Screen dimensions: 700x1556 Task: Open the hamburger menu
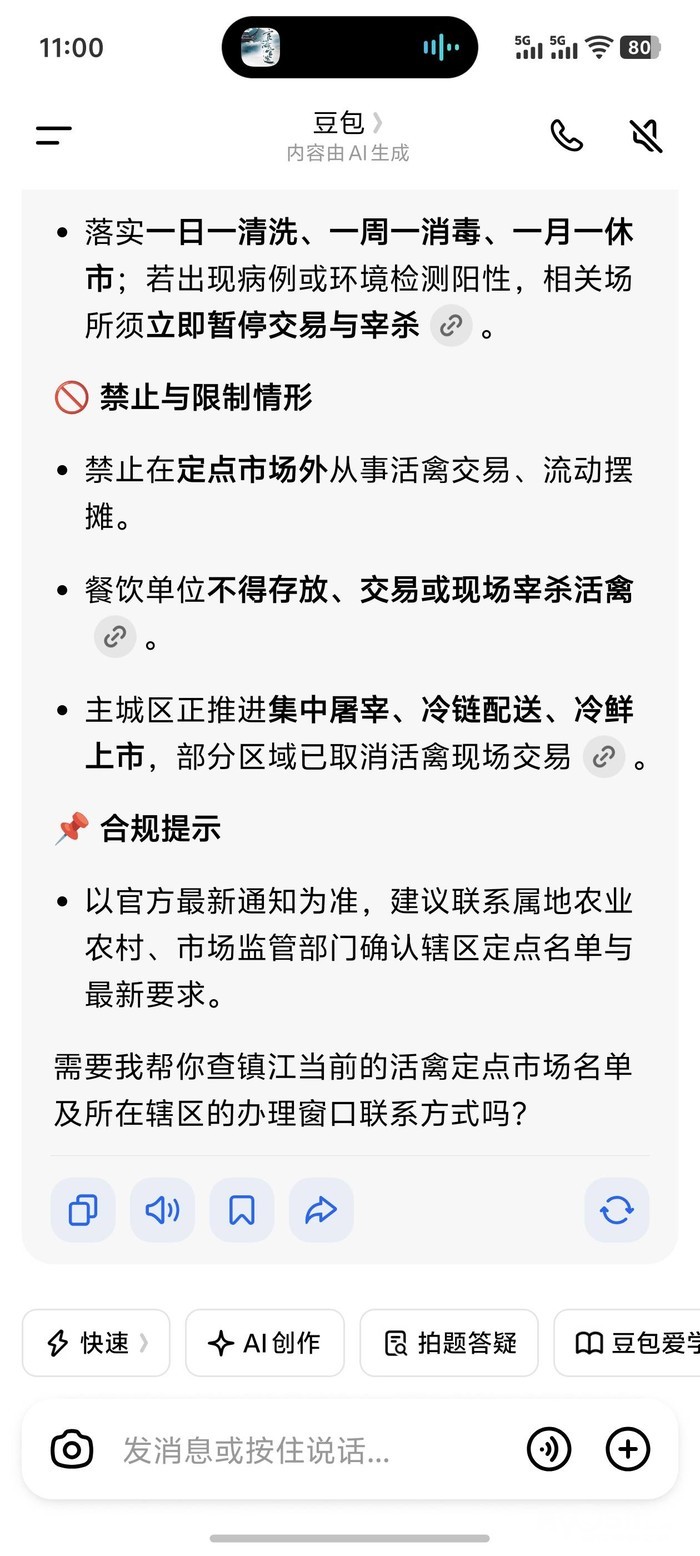tap(54, 136)
